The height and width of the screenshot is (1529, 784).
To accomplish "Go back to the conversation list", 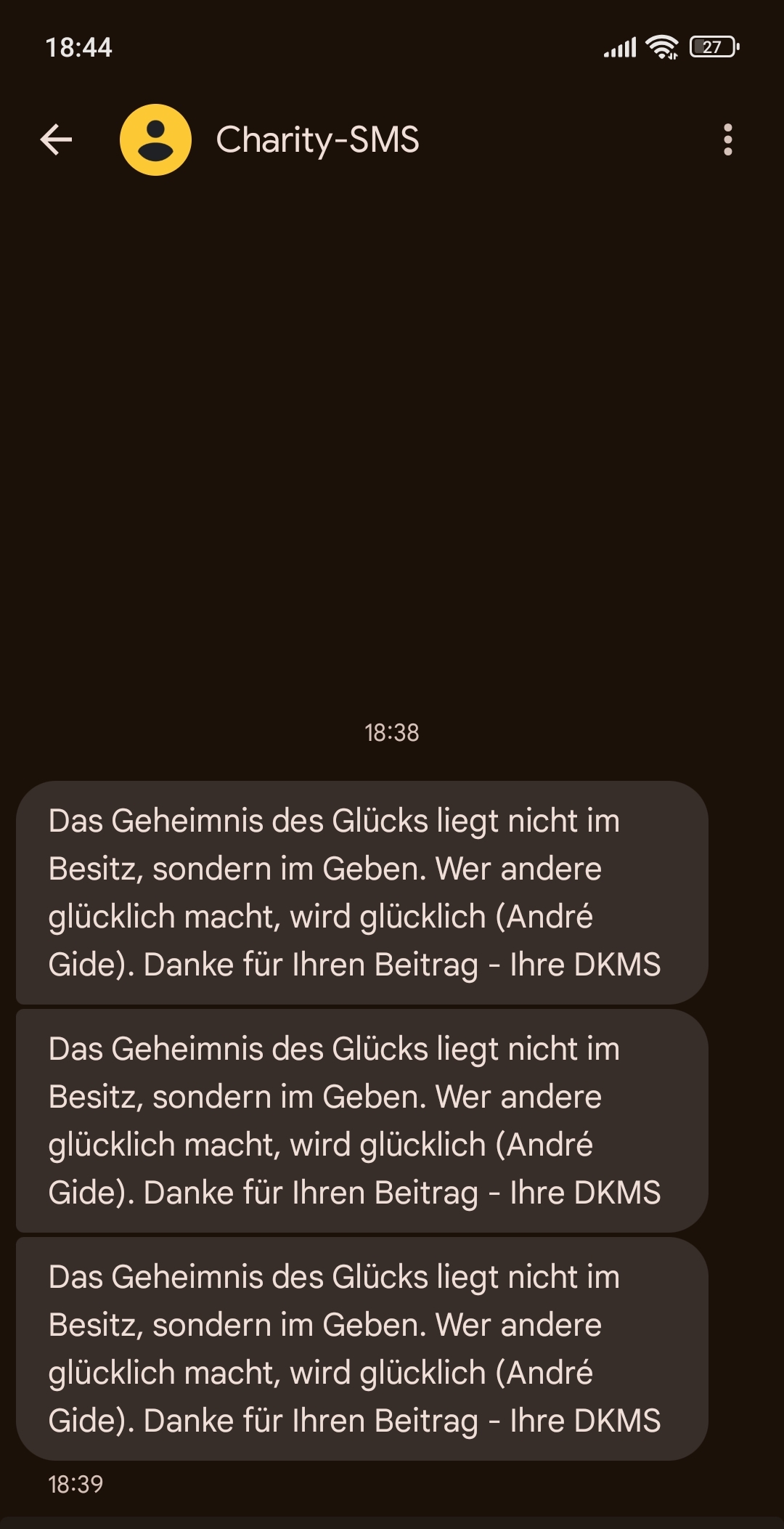I will [57, 139].
